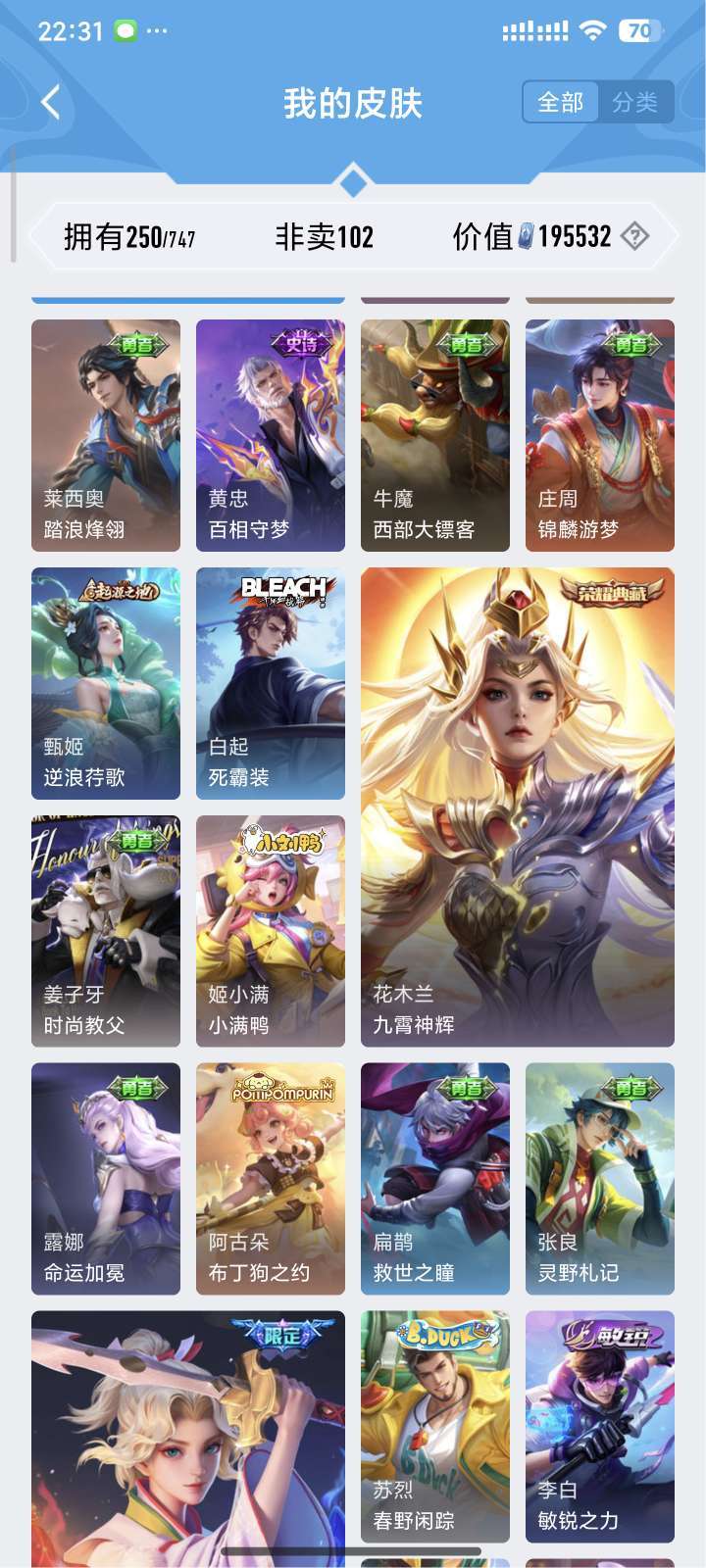
Task: Open the large 花木兰 九霄神辉 card
Action: click(x=518, y=807)
